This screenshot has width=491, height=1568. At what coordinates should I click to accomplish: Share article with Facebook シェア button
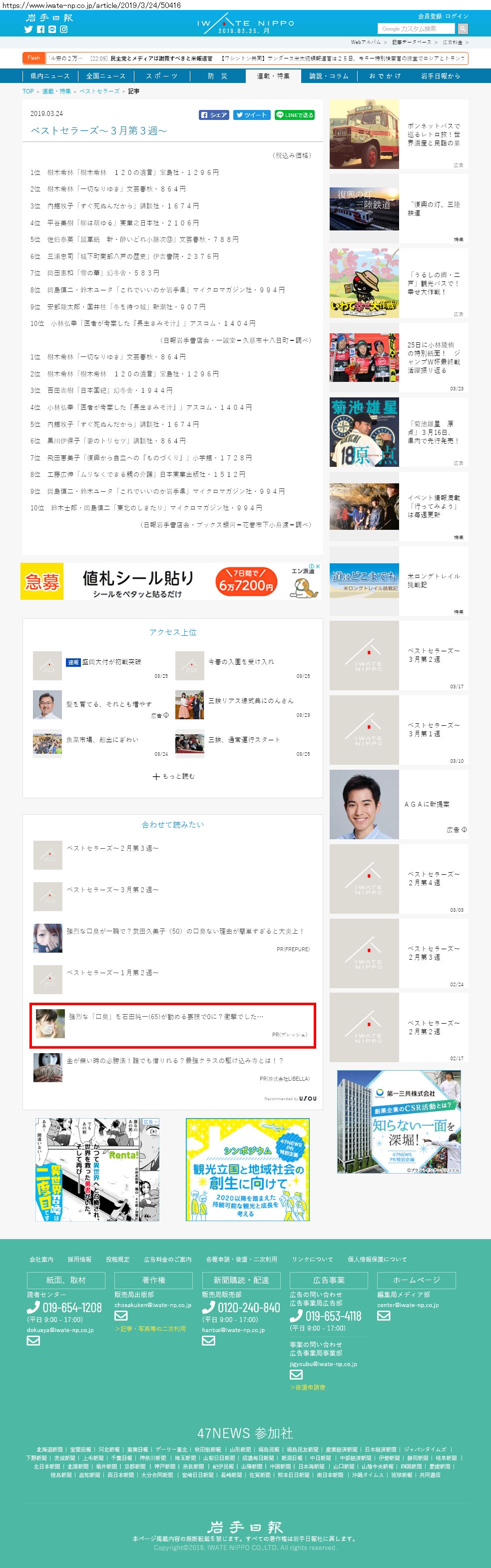coord(214,115)
